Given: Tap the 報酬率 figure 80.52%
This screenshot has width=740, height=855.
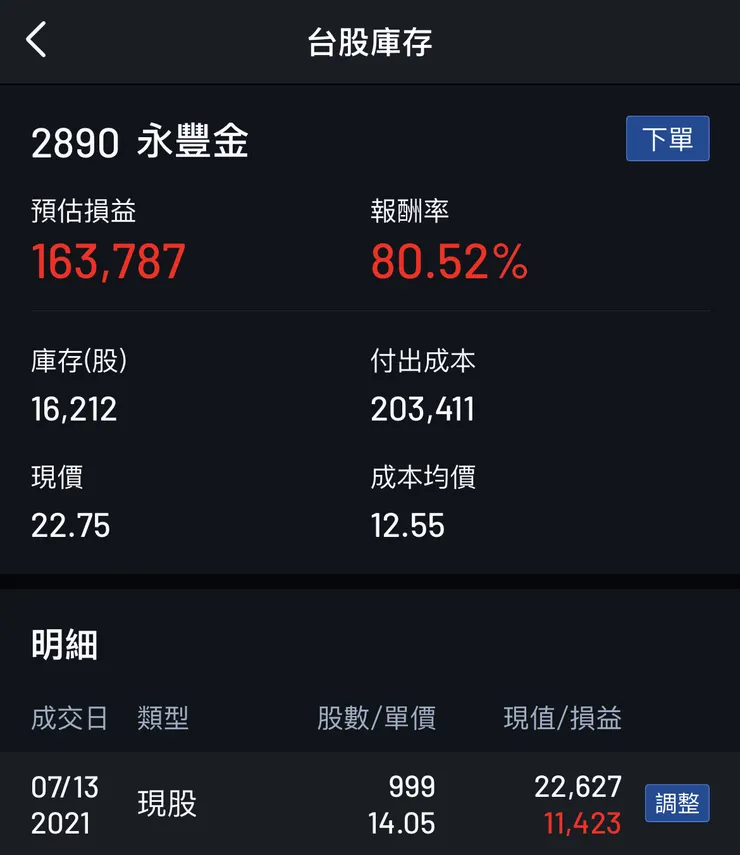Looking at the screenshot, I should tap(447, 262).
